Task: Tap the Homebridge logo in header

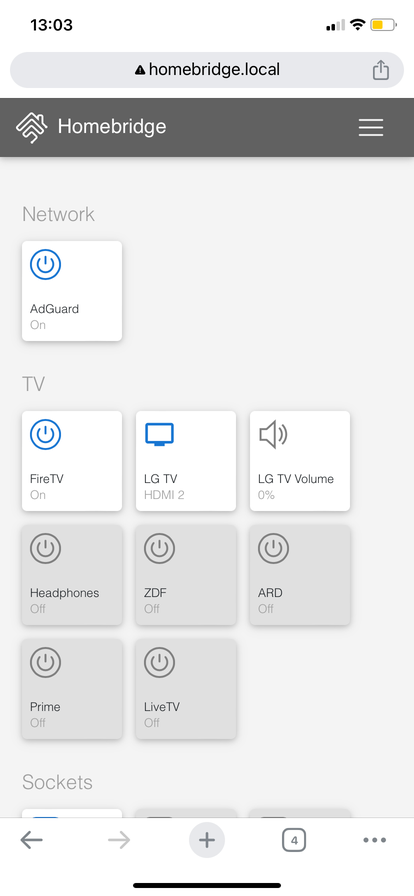Action: pos(31,127)
